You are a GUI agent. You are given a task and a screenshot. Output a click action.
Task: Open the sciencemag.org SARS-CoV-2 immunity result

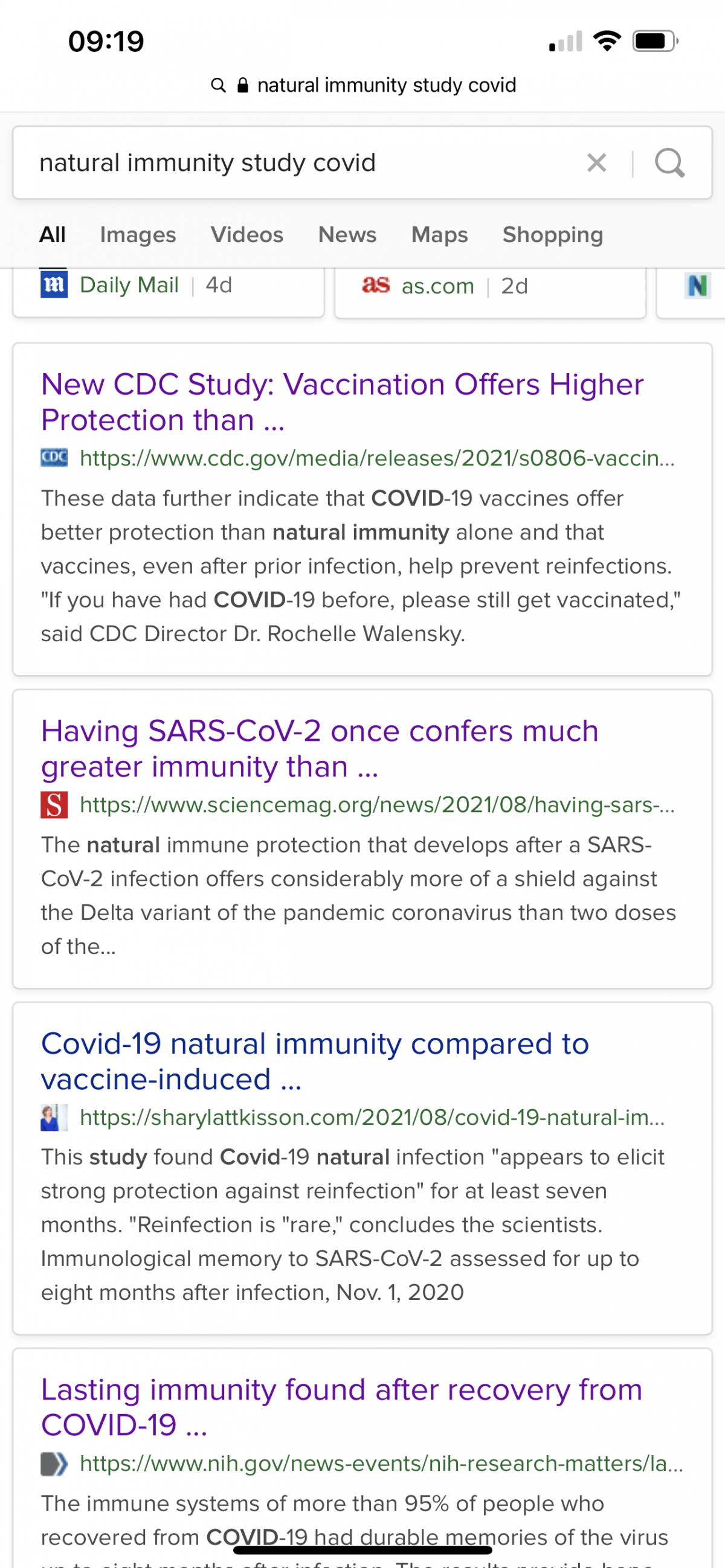[319, 748]
